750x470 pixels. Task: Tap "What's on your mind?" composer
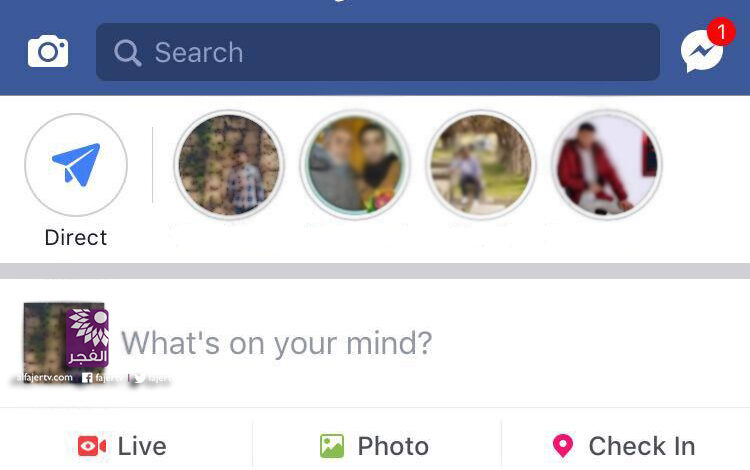277,344
